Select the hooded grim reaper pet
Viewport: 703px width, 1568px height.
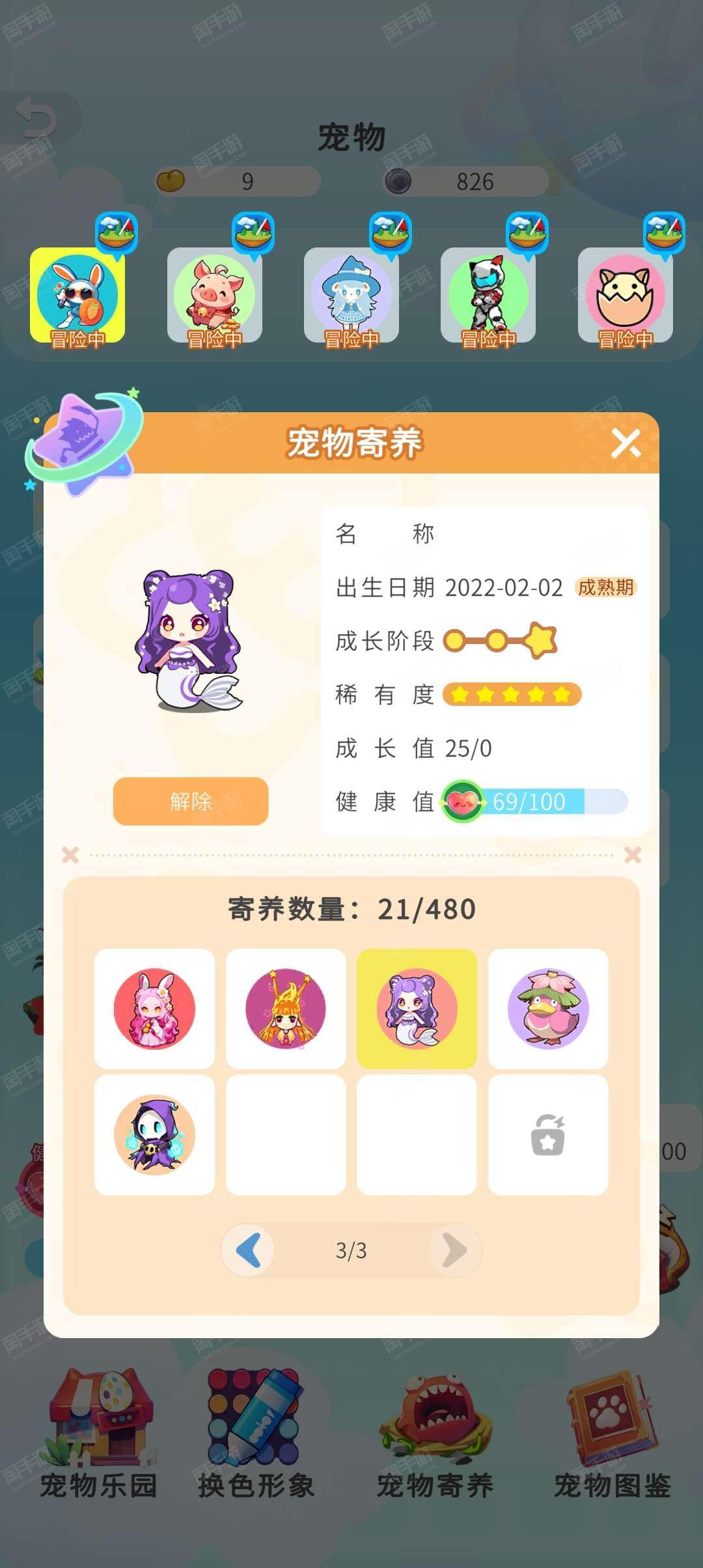coord(154,1135)
